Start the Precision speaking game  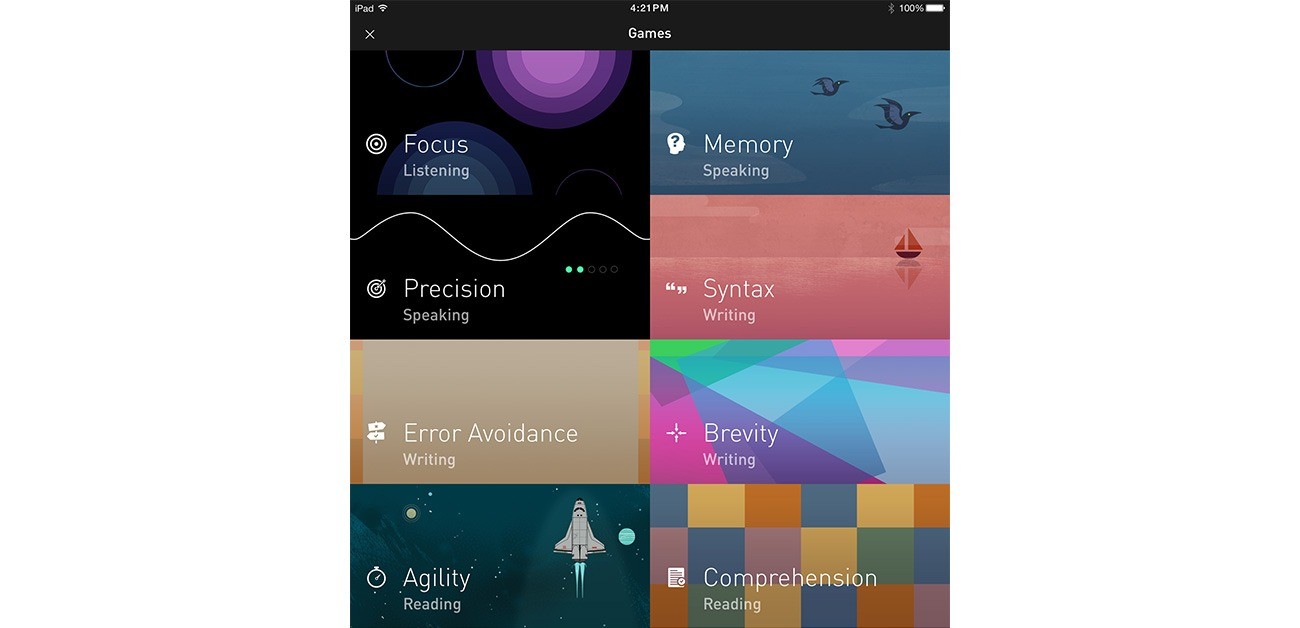pyautogui.click(x=499, y=268)
